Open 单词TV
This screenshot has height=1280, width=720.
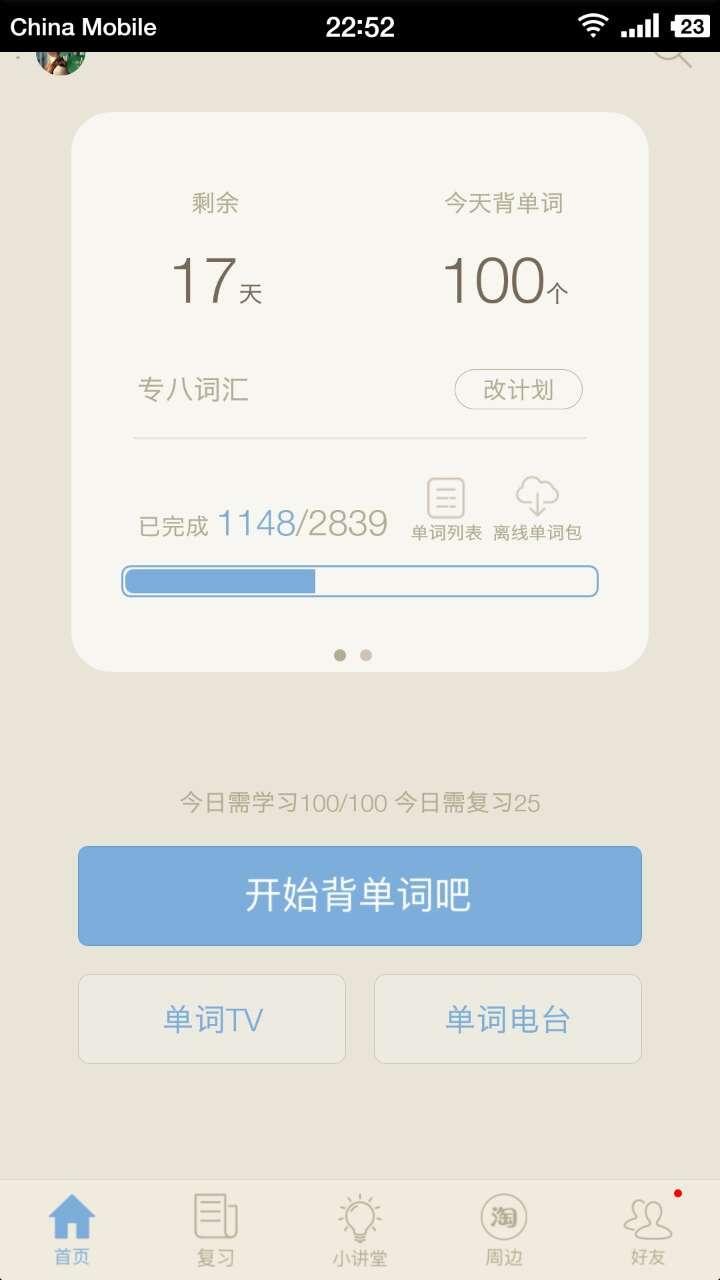click(212, 1019)
